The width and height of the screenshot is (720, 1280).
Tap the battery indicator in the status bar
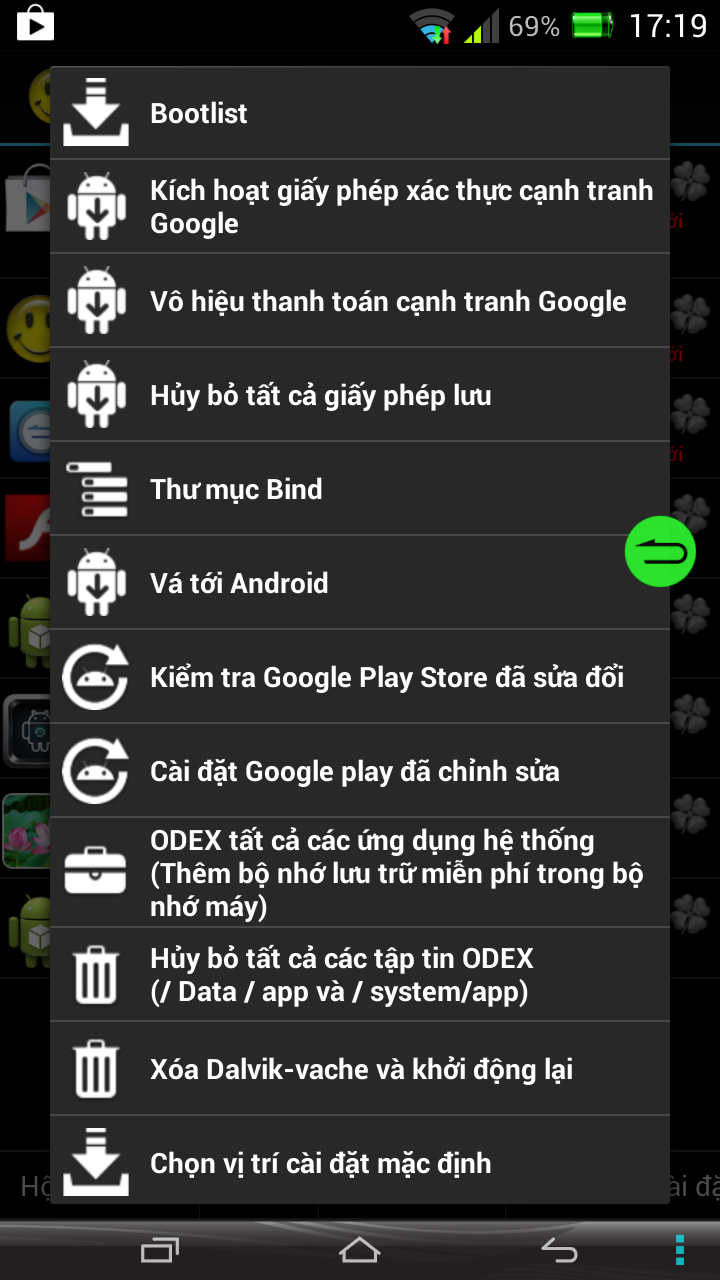click(x=592, y=27)
